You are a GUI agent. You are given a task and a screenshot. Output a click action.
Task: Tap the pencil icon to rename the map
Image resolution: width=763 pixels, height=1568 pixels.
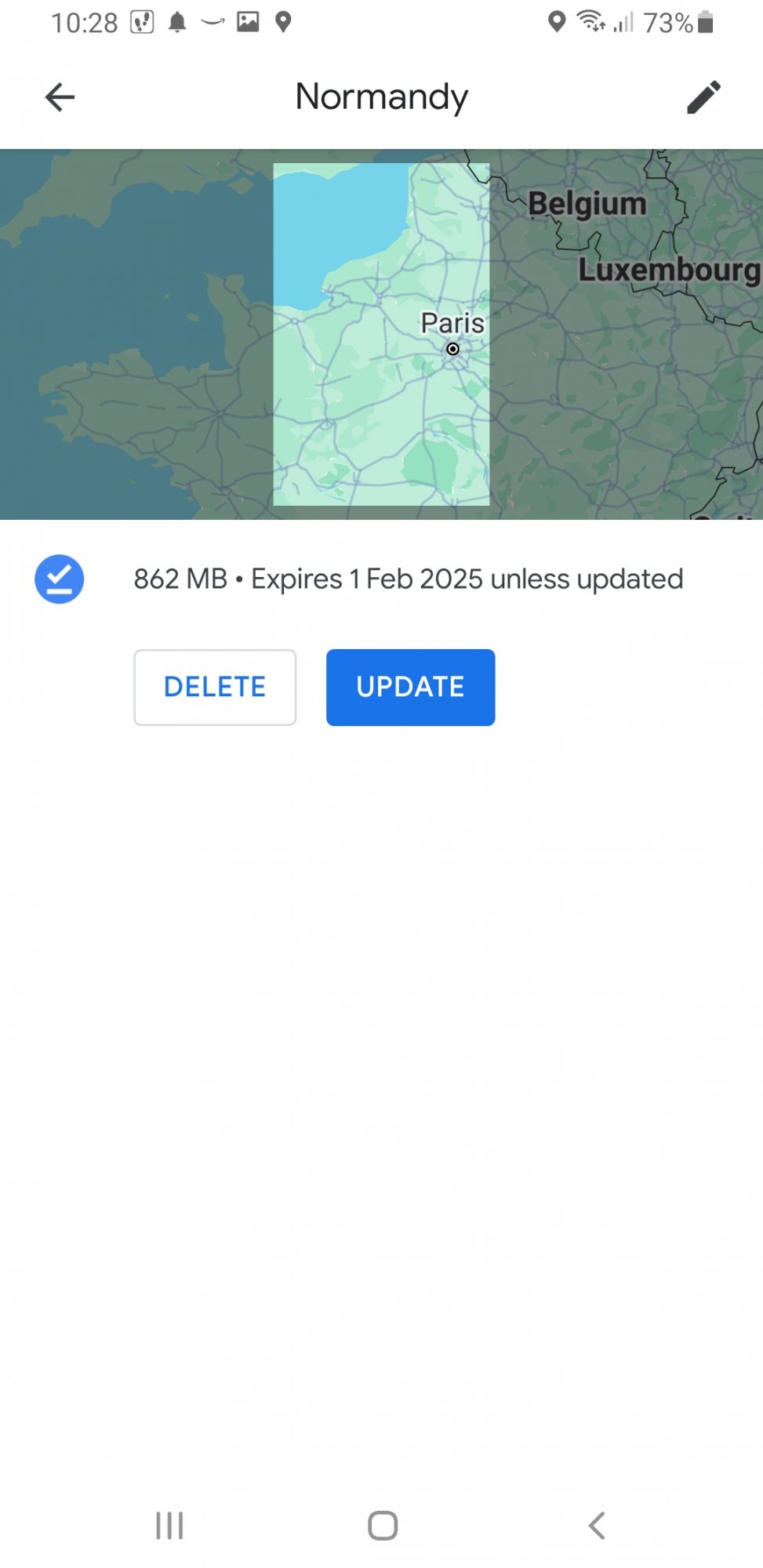pyautogui.click(x=703, y=97)
